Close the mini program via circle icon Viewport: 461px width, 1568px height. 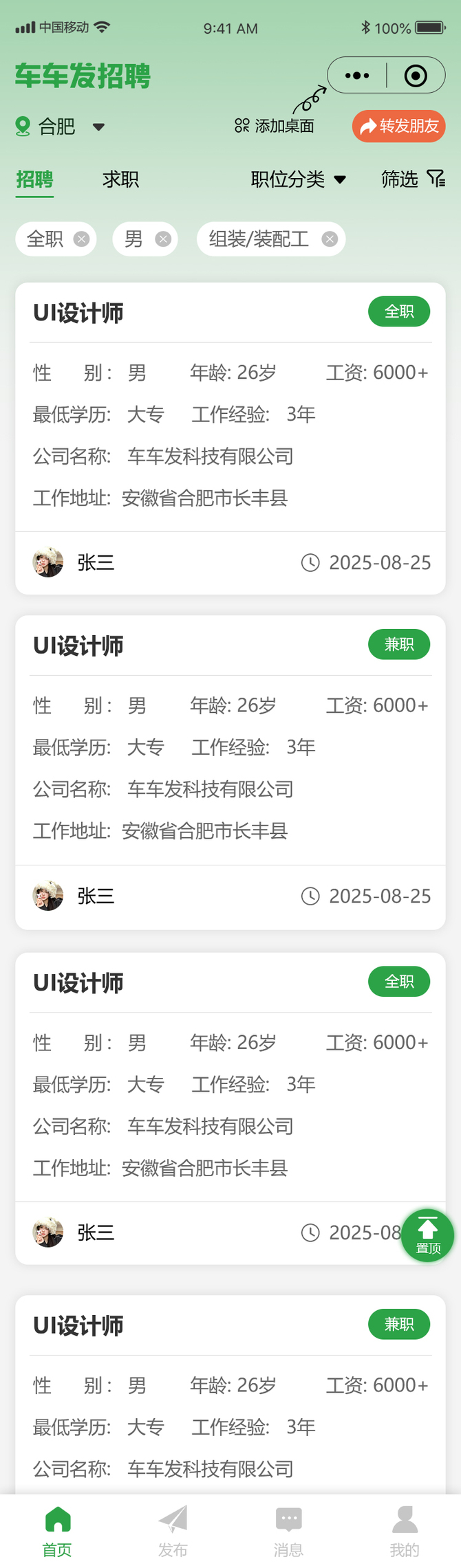click(x=416, y=76)
